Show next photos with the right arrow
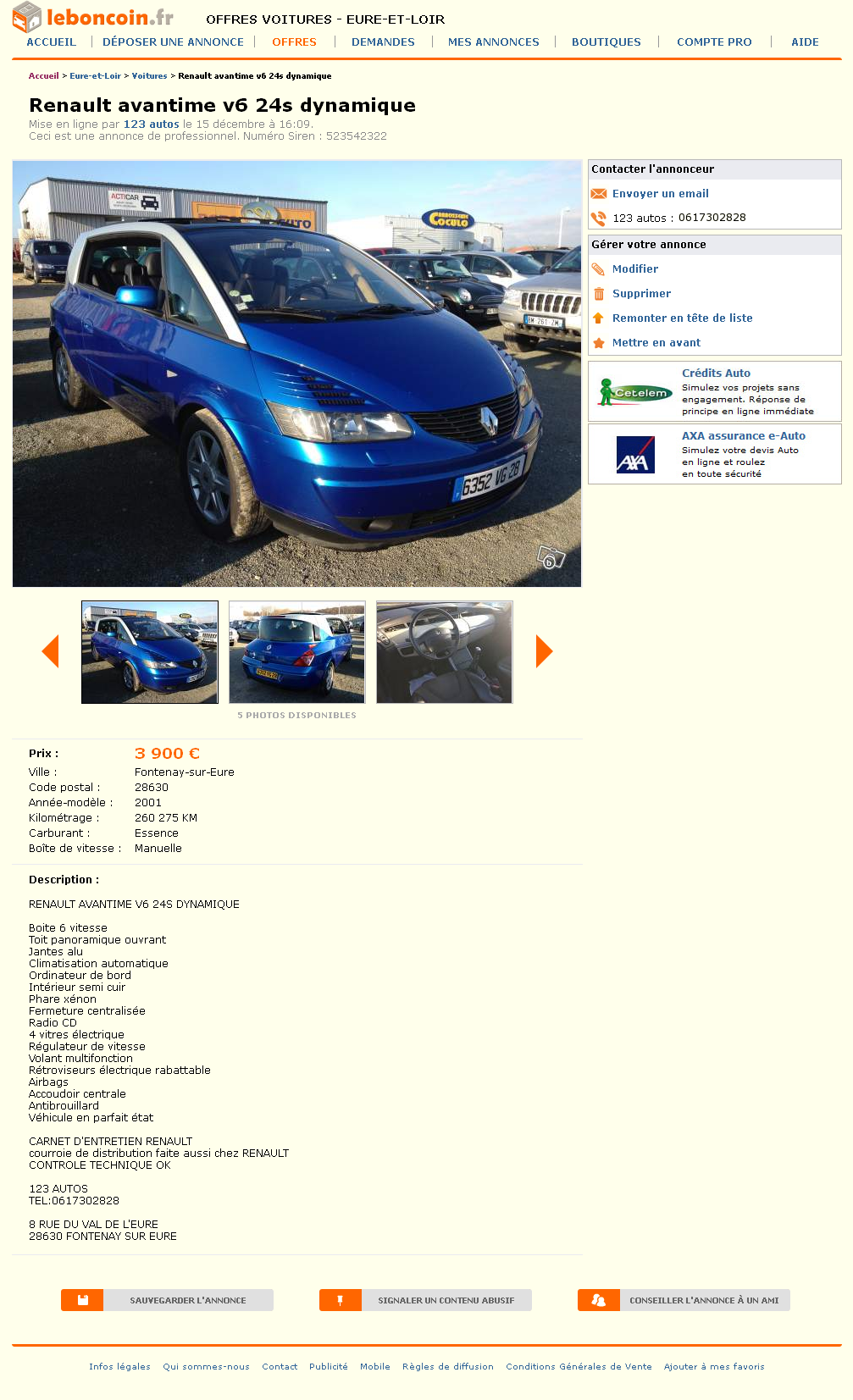 click(x=544, y=651)
